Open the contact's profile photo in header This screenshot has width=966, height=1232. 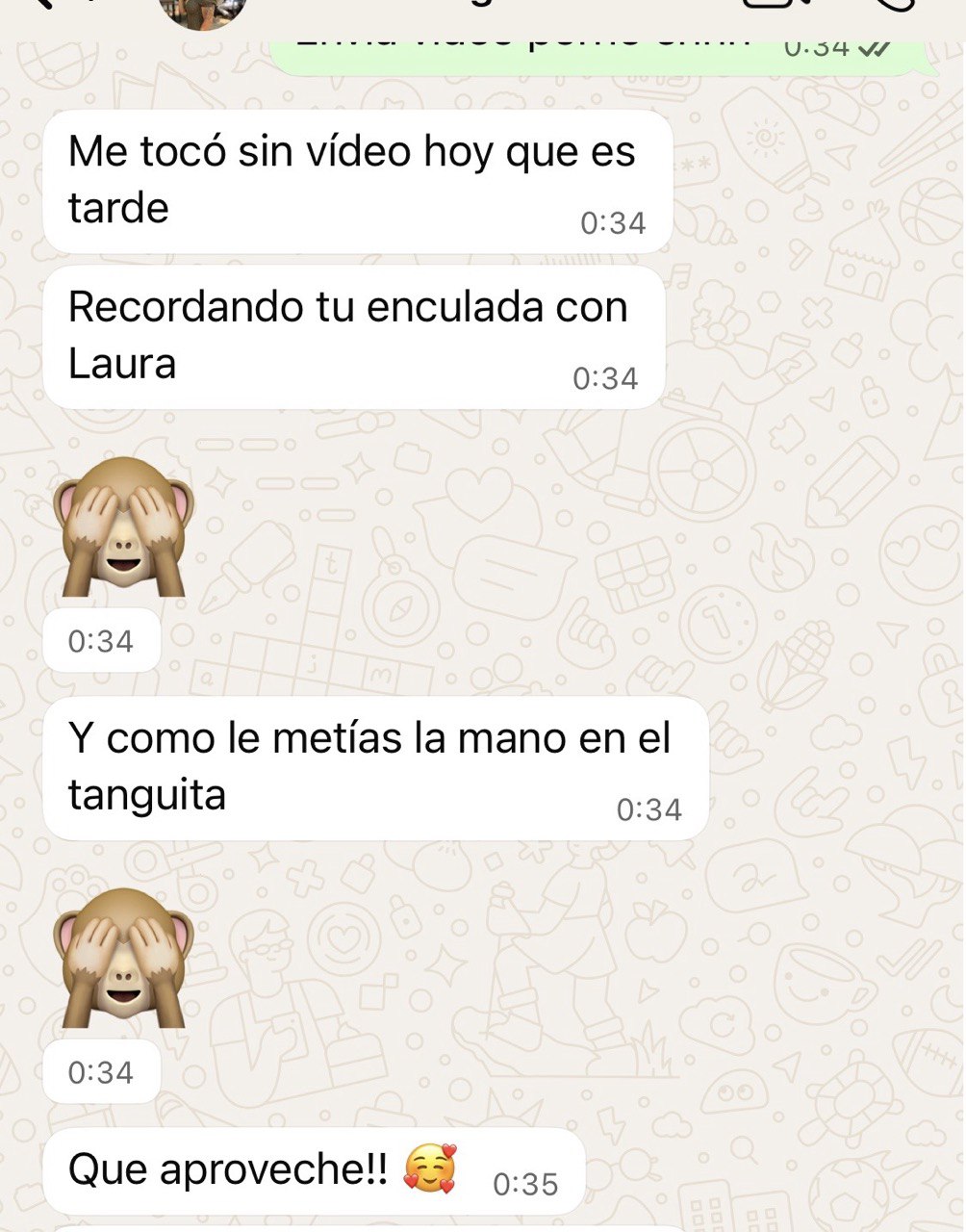[x=202, y=12]
